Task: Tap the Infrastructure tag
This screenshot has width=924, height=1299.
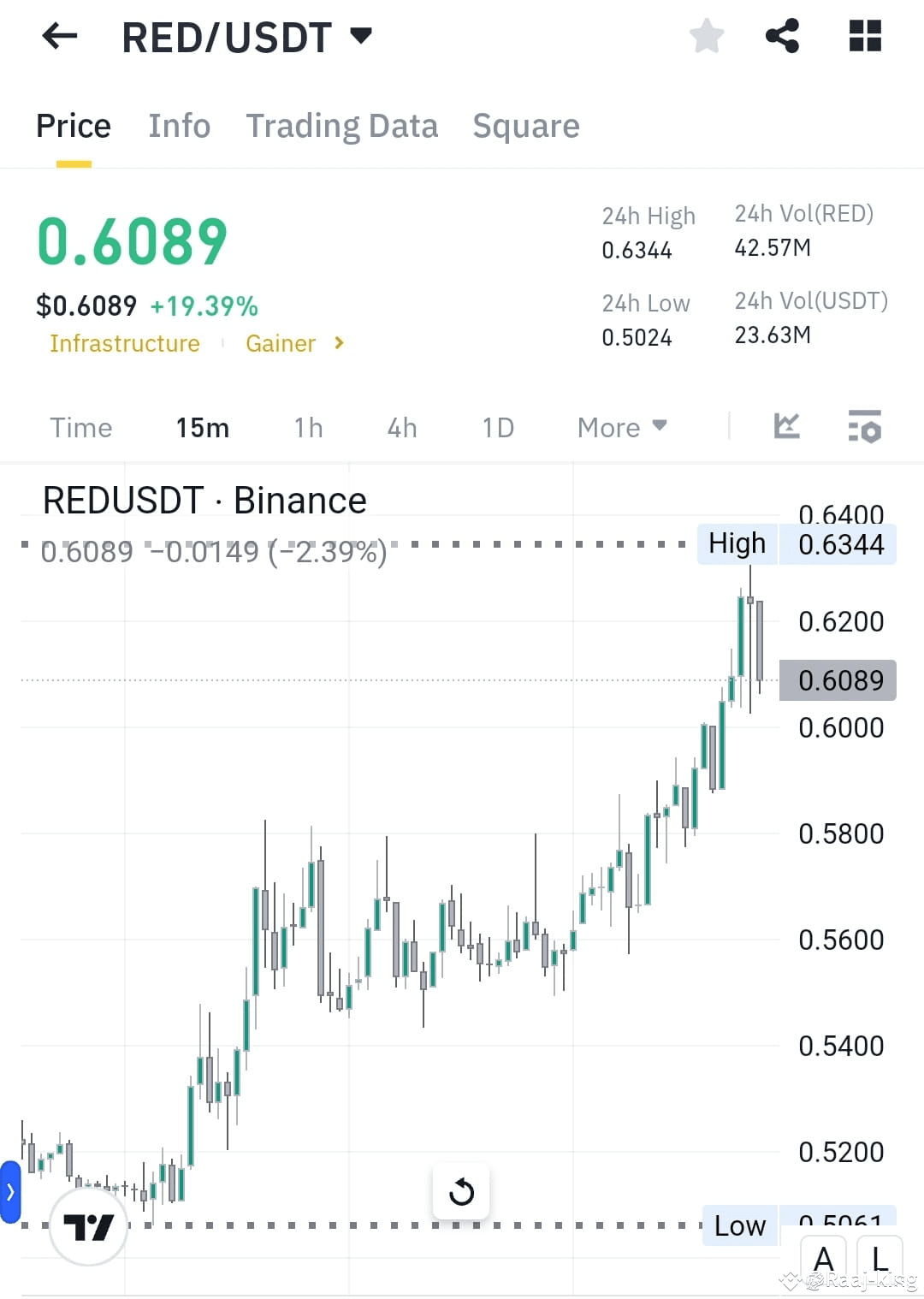Action: pos(125,343)
